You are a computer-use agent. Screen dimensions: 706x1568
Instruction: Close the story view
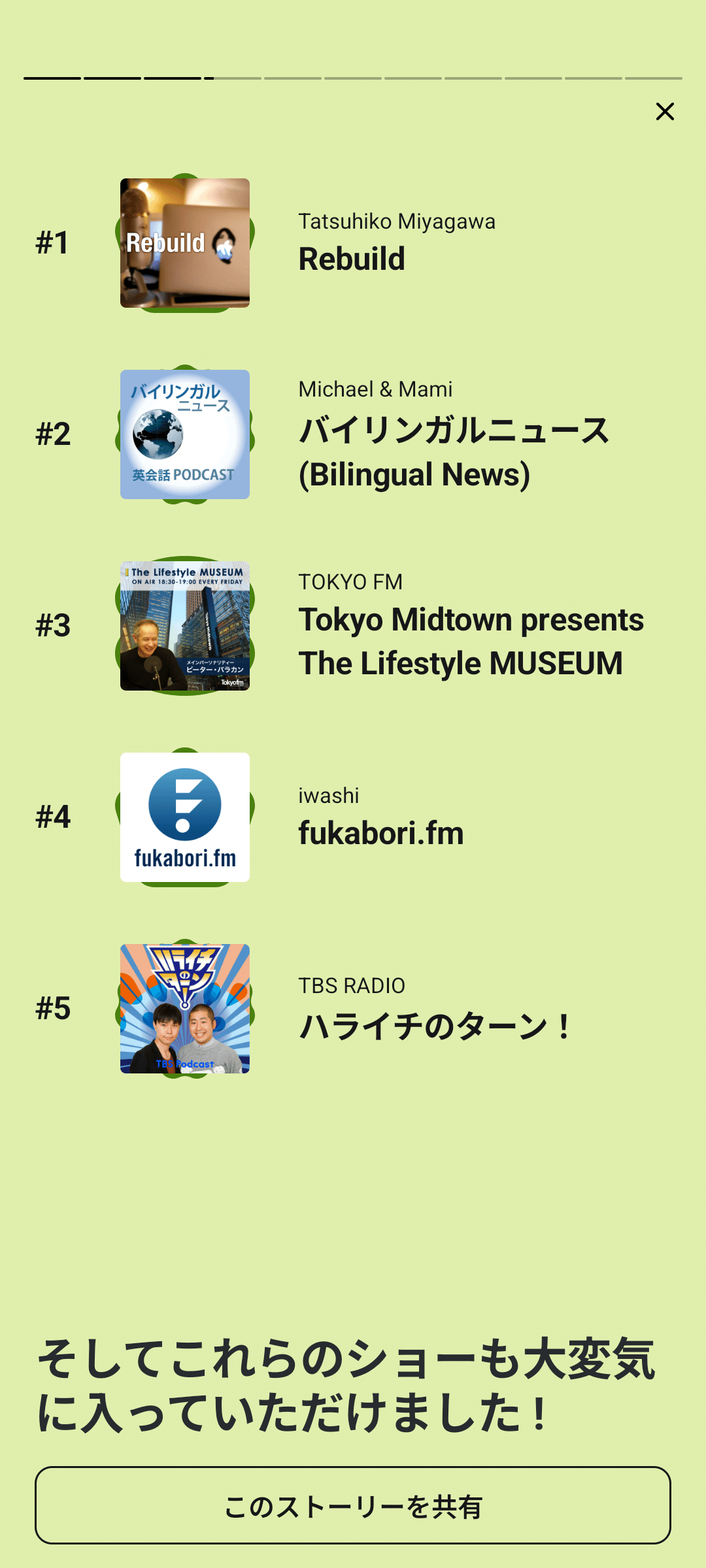pyautogui.click(x=665, y=112)
